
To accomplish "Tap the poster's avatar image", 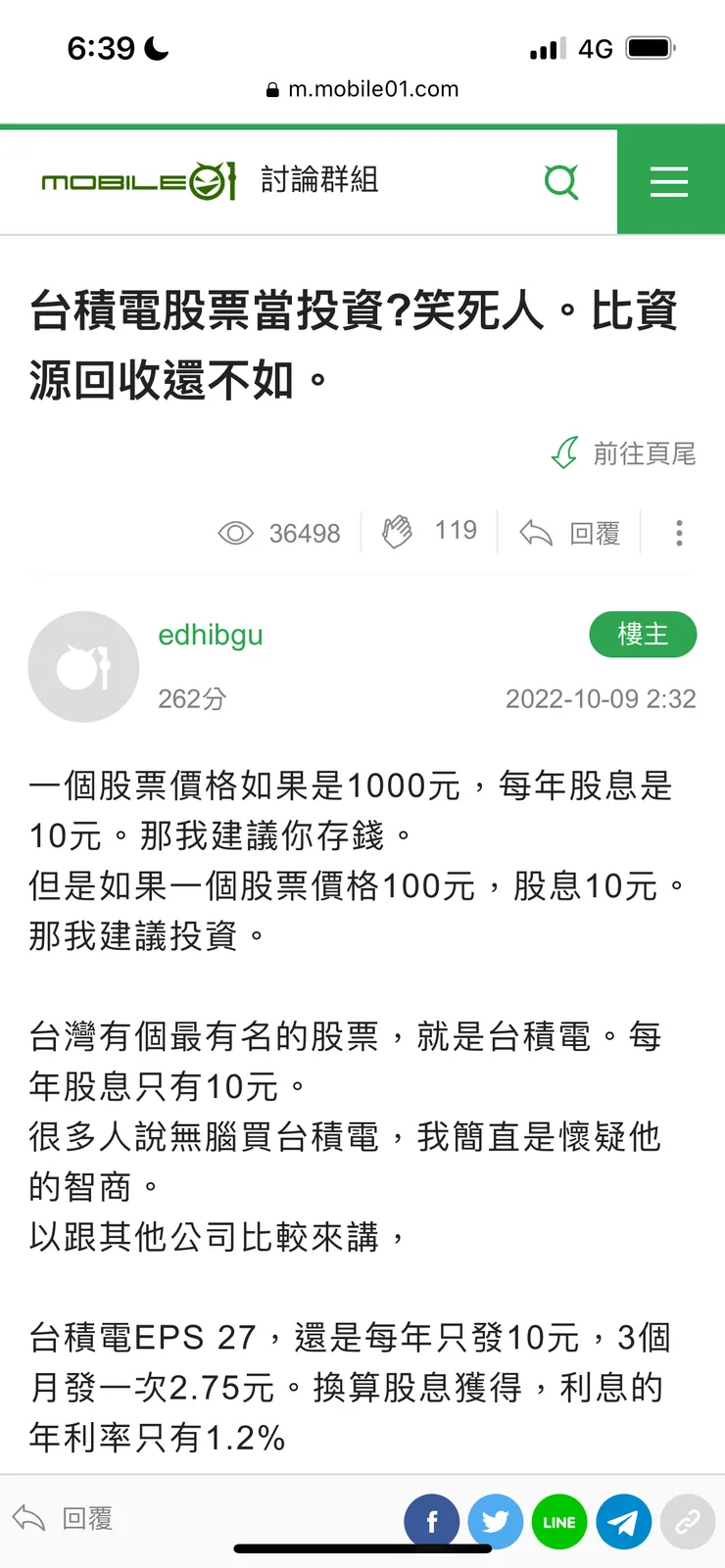I will (83, 666).
